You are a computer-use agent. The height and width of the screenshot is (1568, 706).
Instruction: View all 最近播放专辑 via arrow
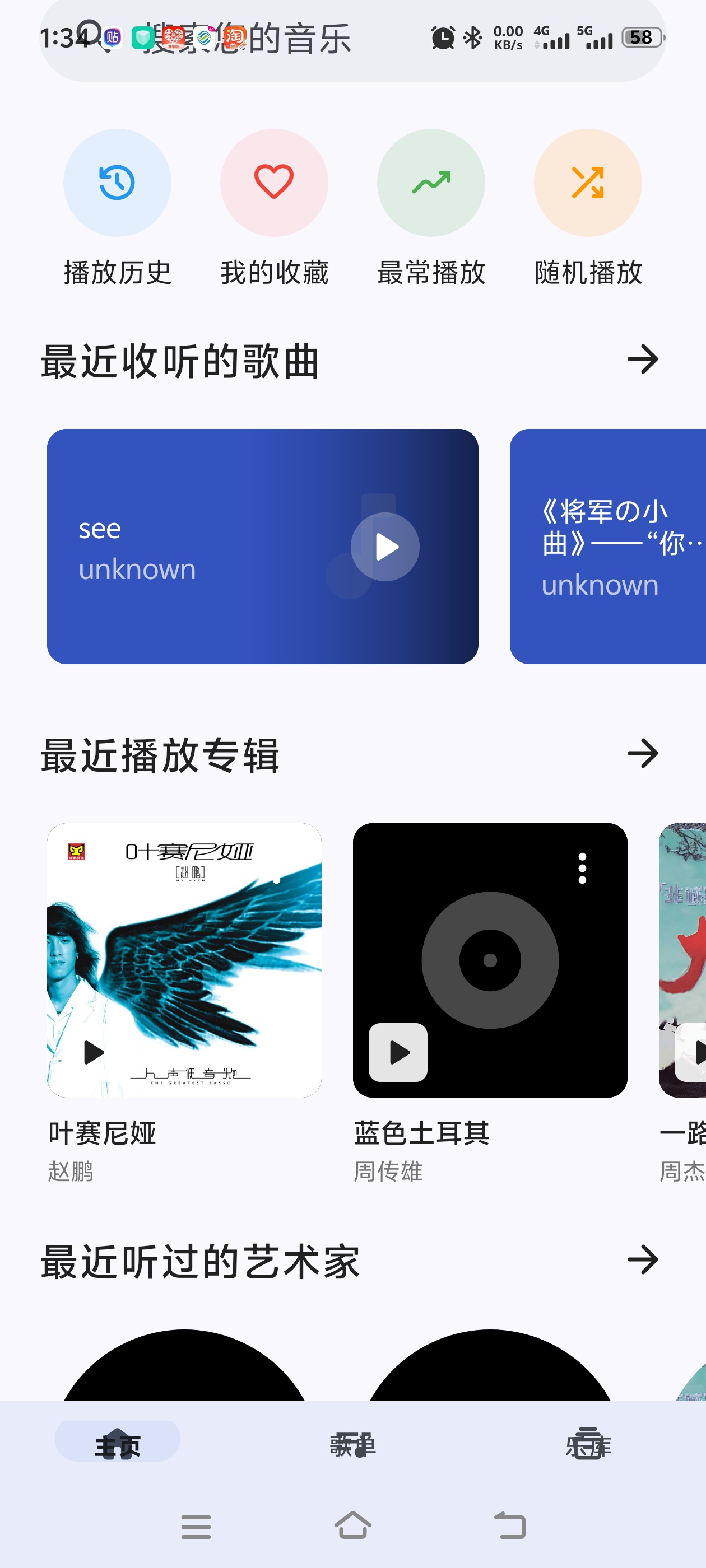(x=643, y=754)
